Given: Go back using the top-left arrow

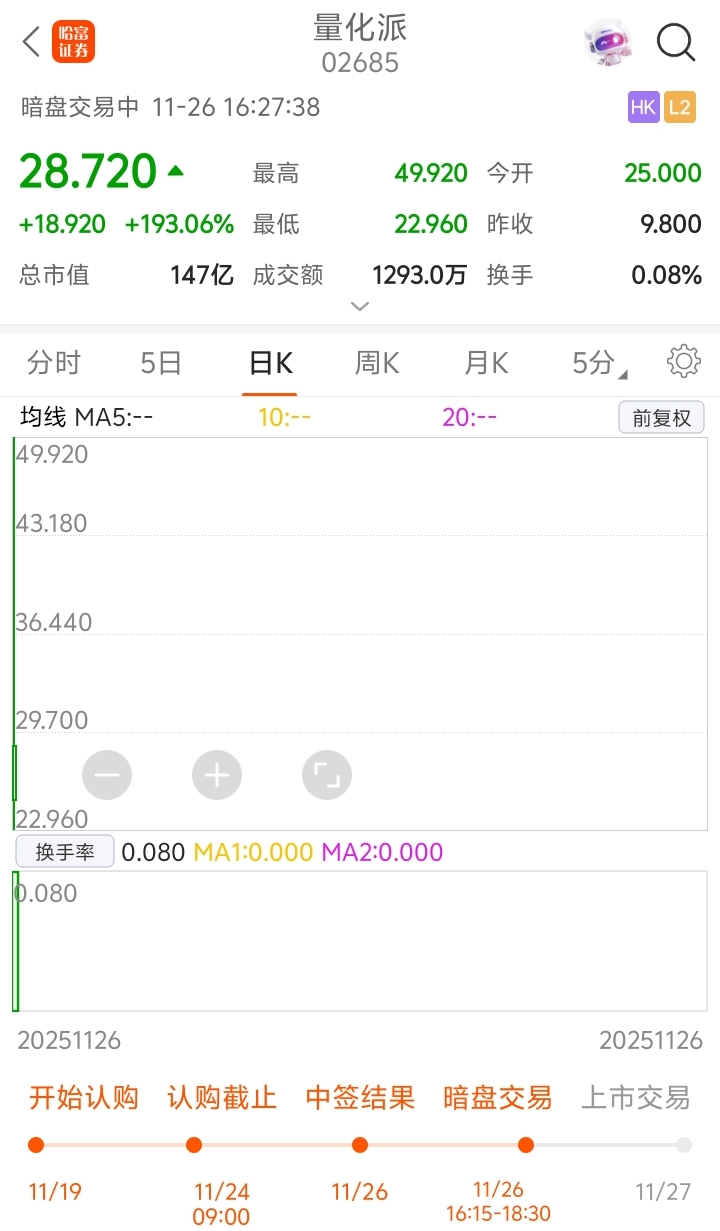Looking at the screenshot, I should pyautogui.click(x=32, y=42).
